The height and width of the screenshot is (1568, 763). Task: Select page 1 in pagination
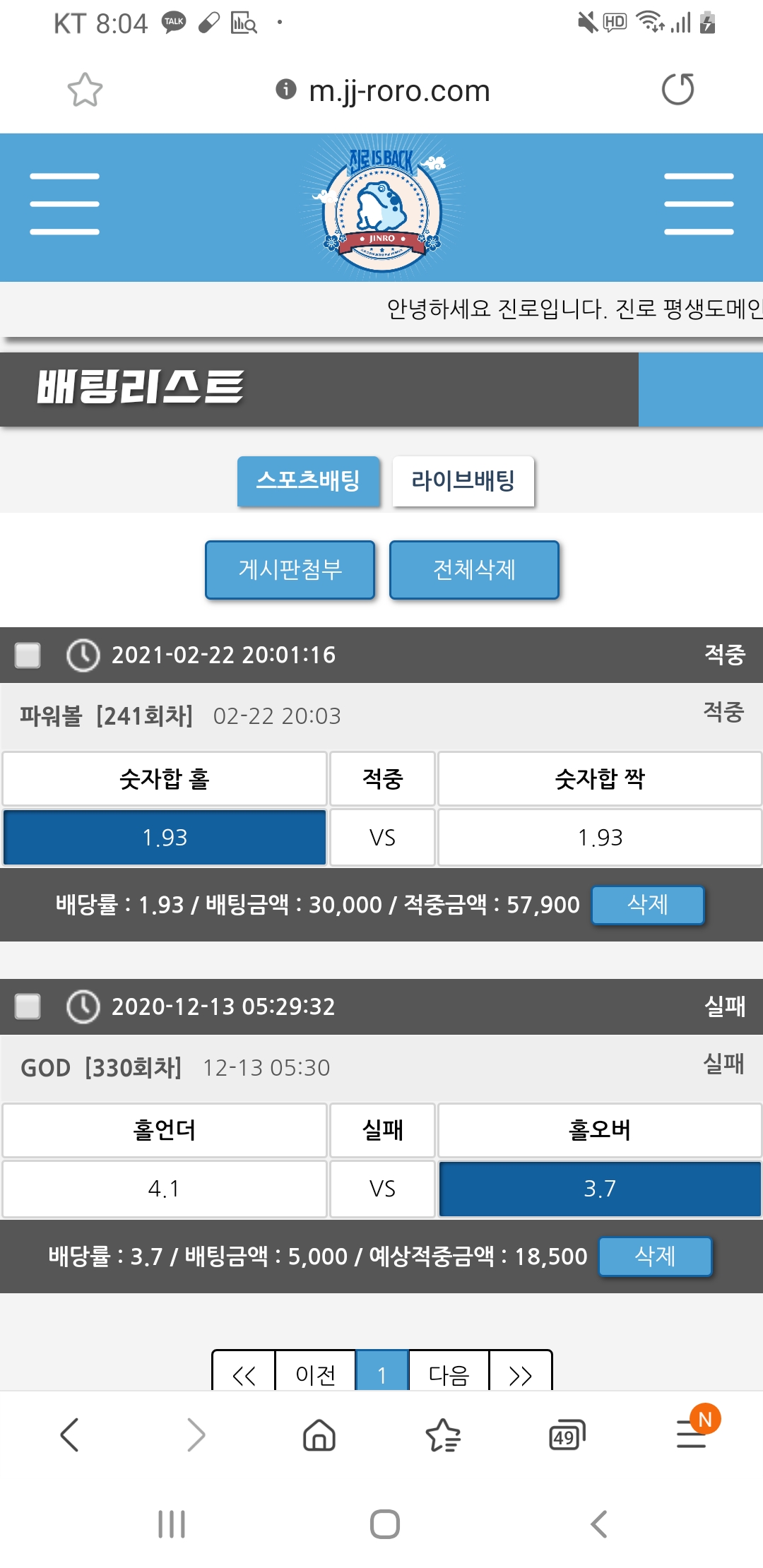point(381,1374)
